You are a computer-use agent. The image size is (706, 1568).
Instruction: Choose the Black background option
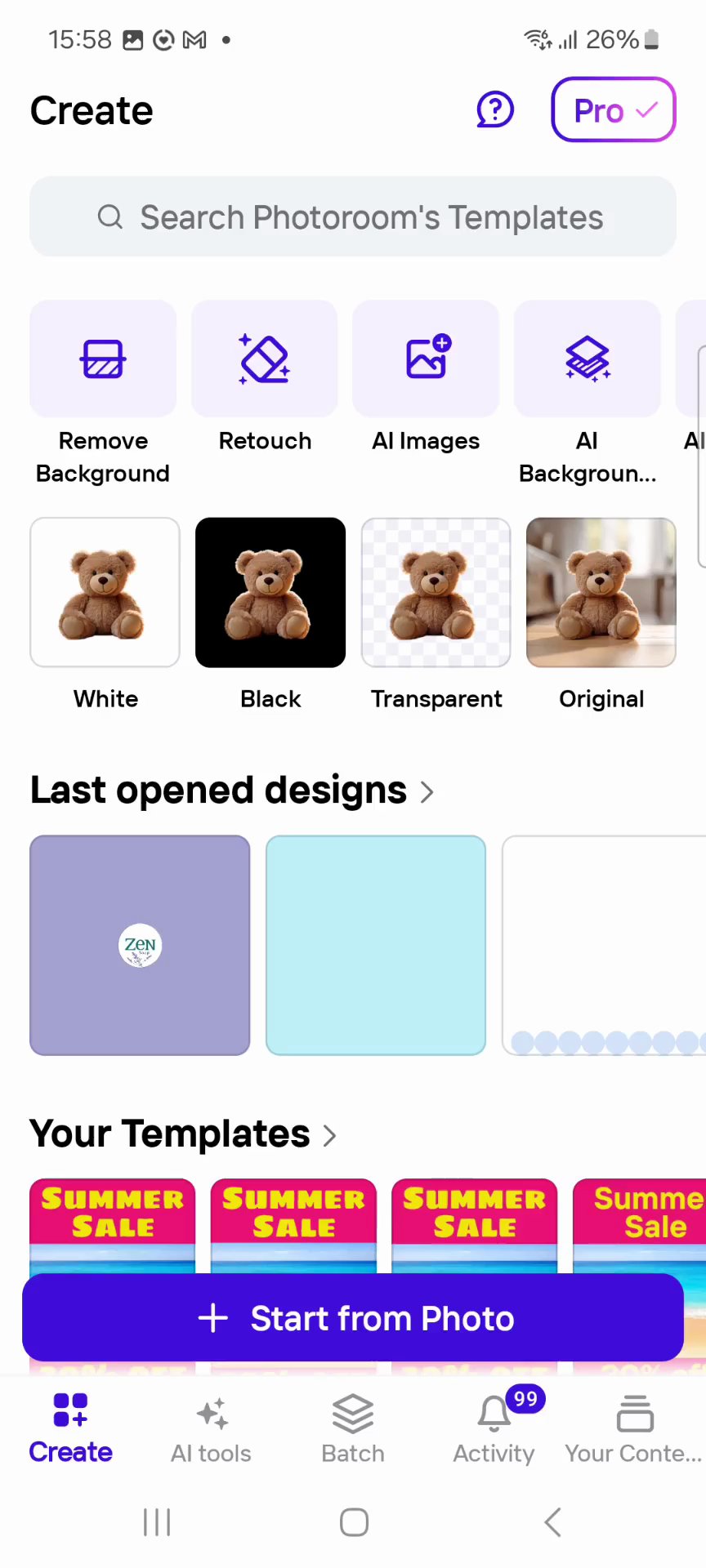[x=270, y=593]
